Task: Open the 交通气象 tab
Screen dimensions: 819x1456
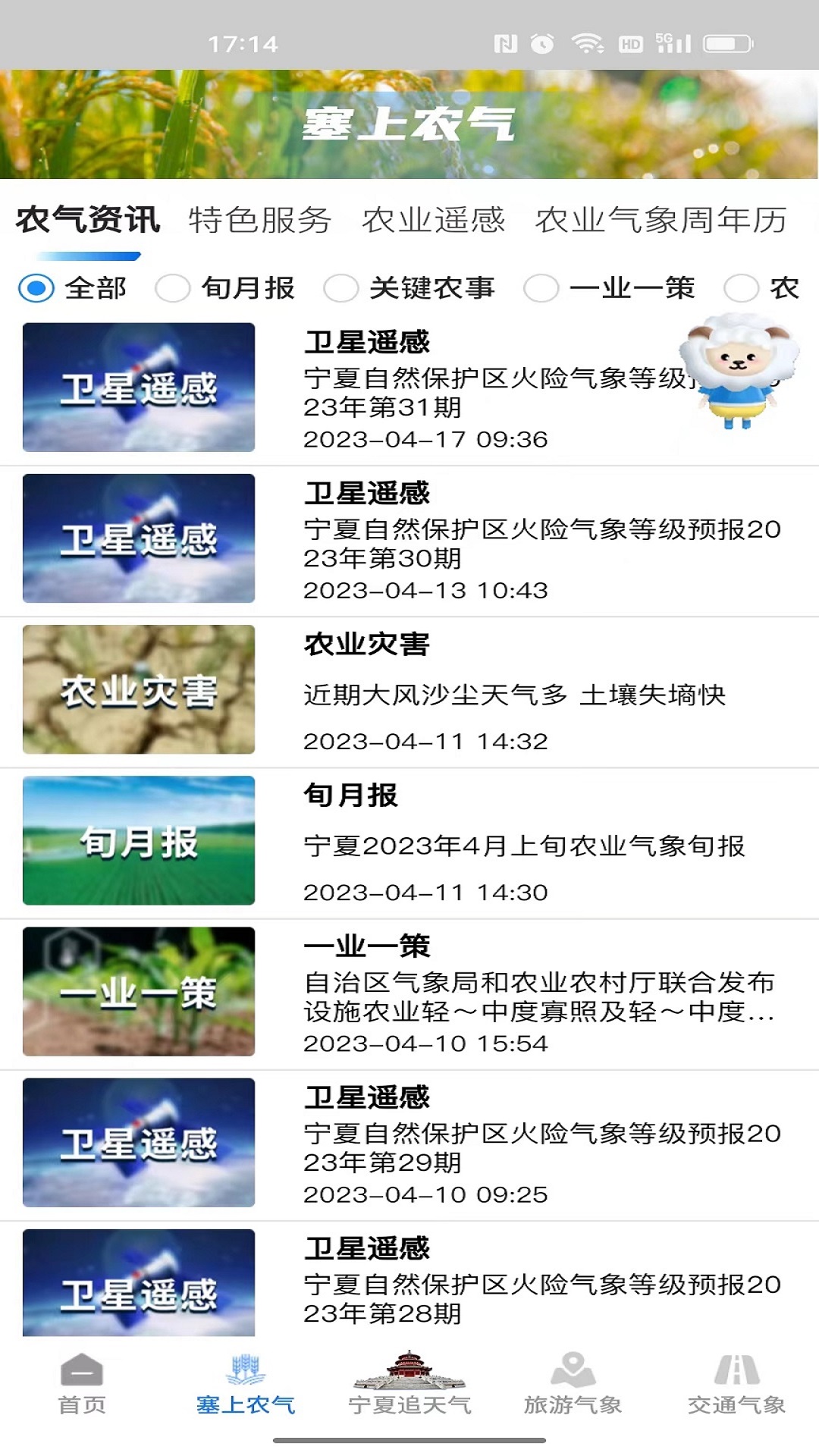Action: 736,1384
